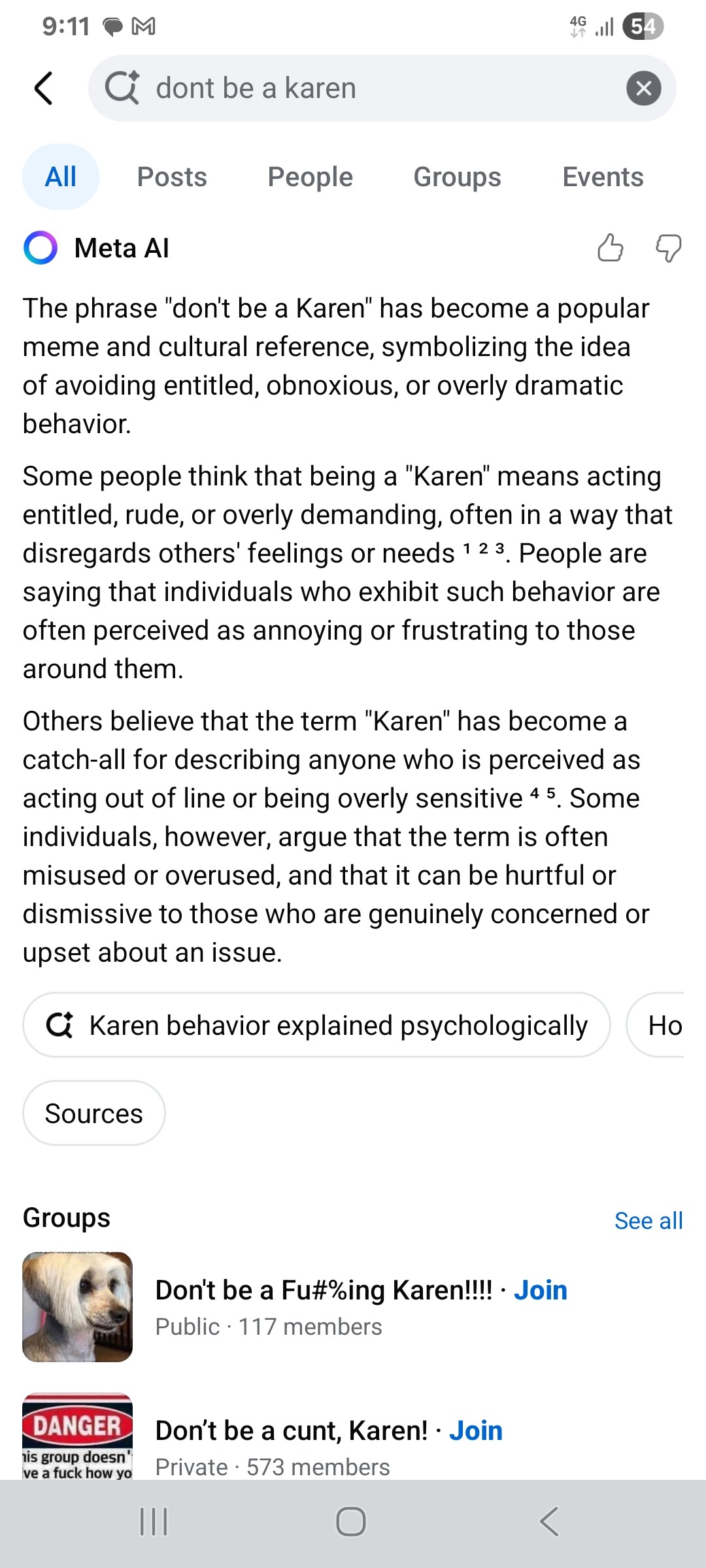
Task: Ask "Karen behavior explained psychologically" suggestion
Action: (317, 1025)
